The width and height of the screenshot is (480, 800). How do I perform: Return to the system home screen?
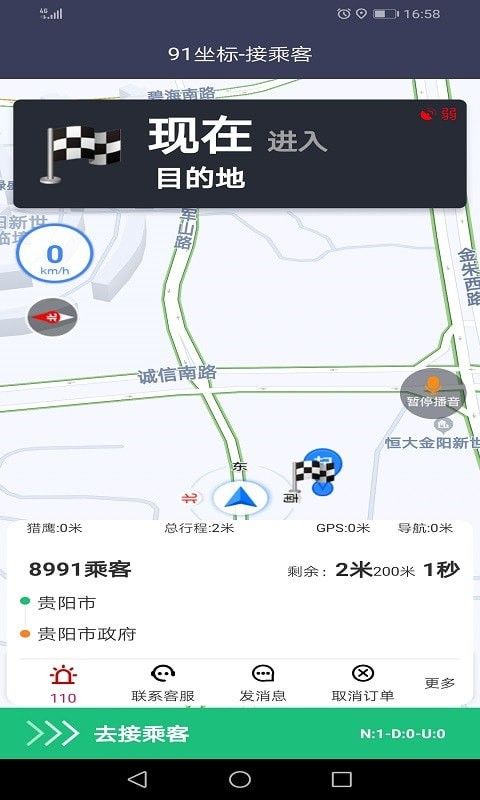coord(240,779)
